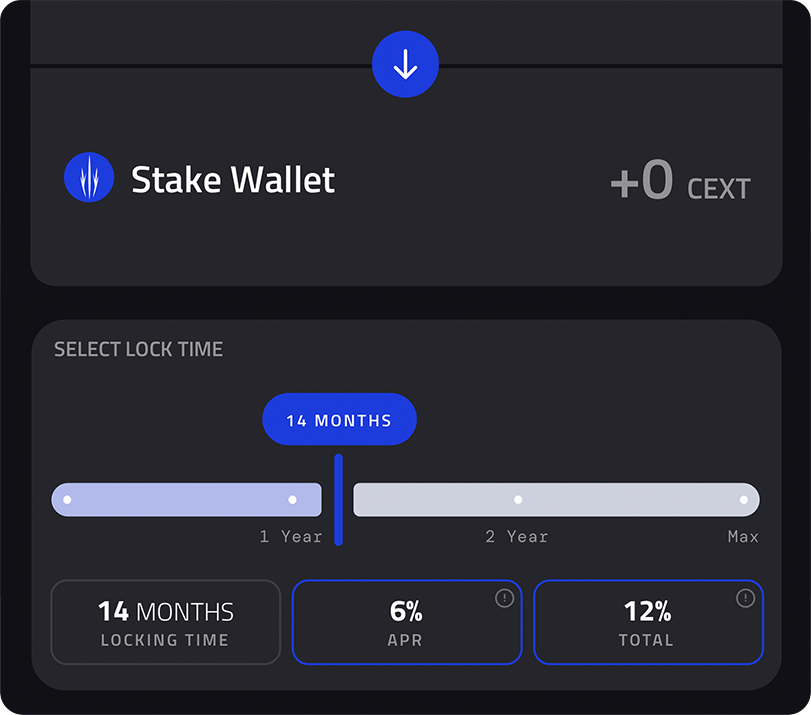
Task: Tap the blue down arrow button
Action: [405, 65]
